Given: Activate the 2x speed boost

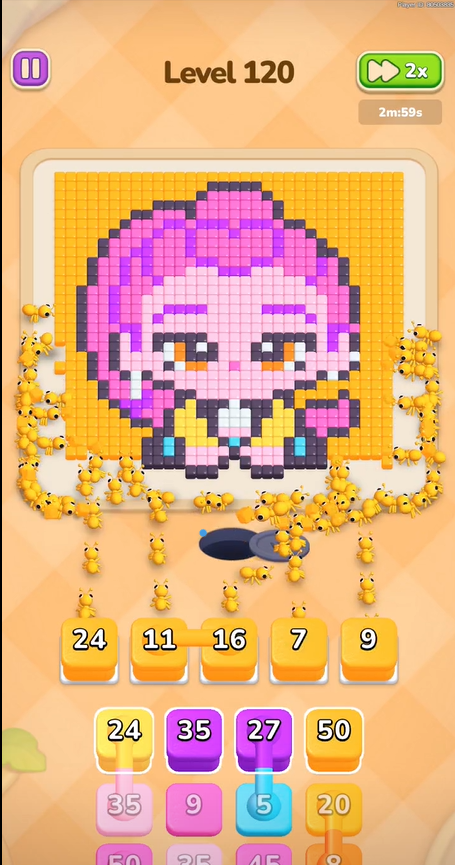Looking at the screenshot, I should pyautogui.click(x=400, y=71).
